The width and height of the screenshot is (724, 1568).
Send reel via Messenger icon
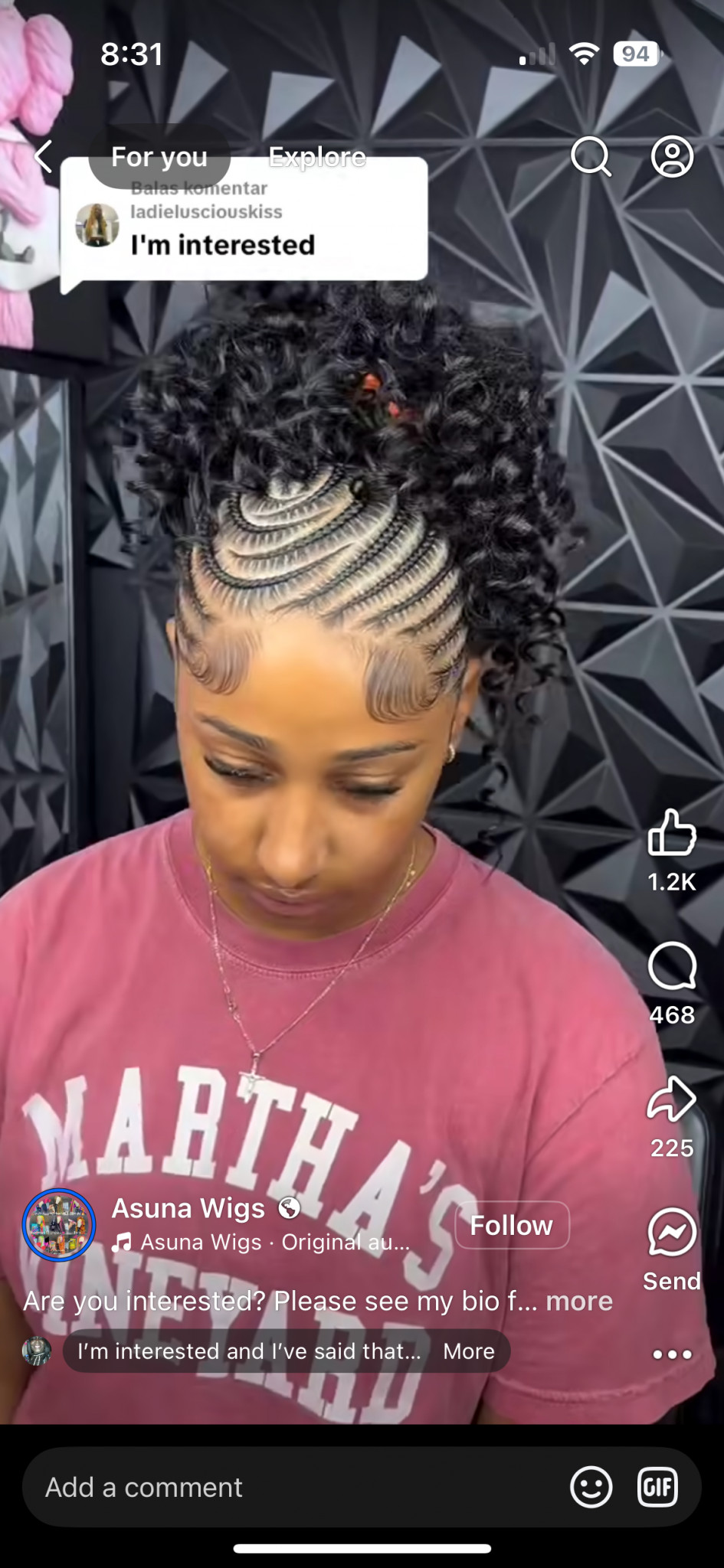coord(672,1232)
